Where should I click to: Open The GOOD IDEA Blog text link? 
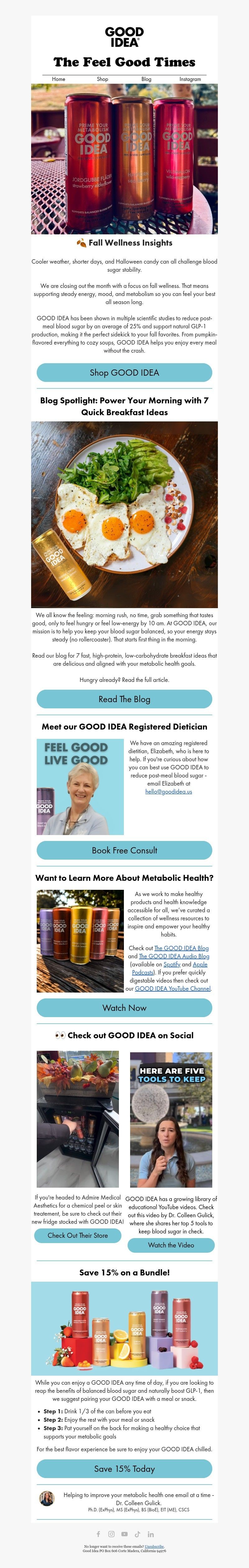point(181,948)
